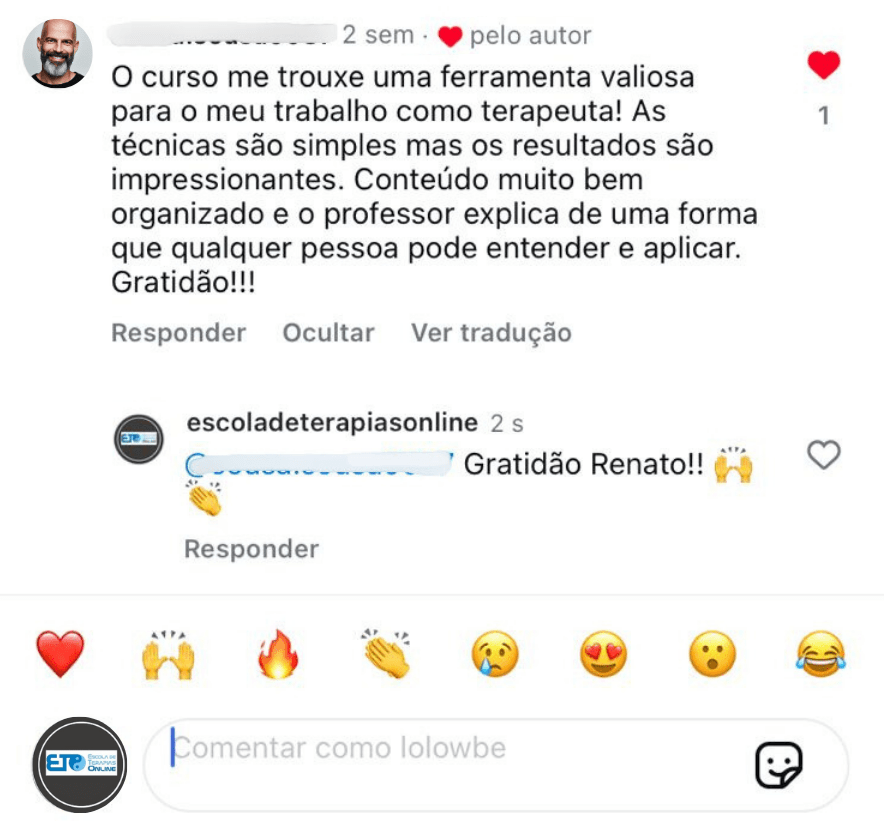The width and height of the screenshot is (884, 821).
Task: Add the laughing tears quick emoji
Action: (821, 655)
